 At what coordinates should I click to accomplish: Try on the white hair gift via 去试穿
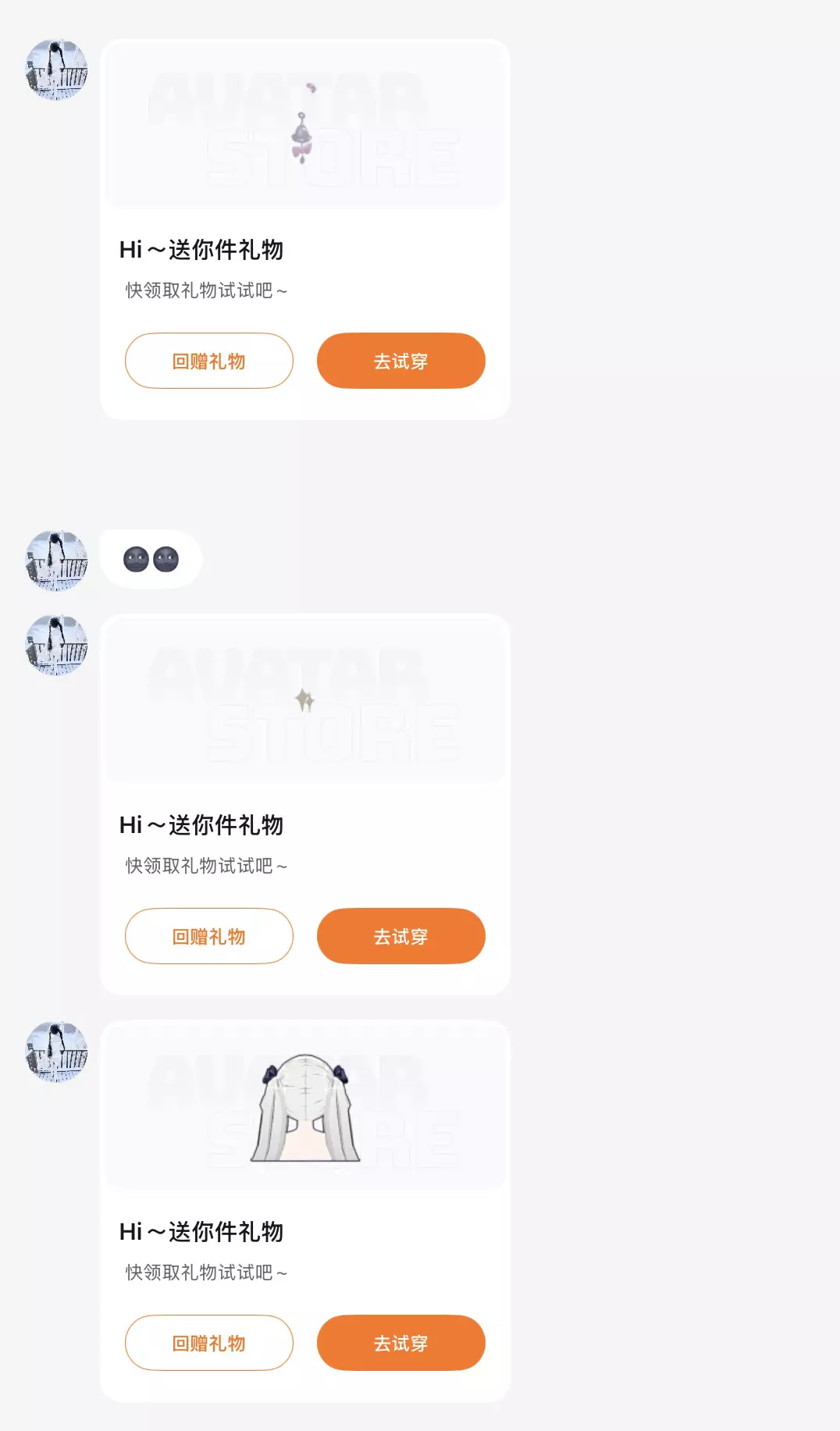[x=401, y=1343]
